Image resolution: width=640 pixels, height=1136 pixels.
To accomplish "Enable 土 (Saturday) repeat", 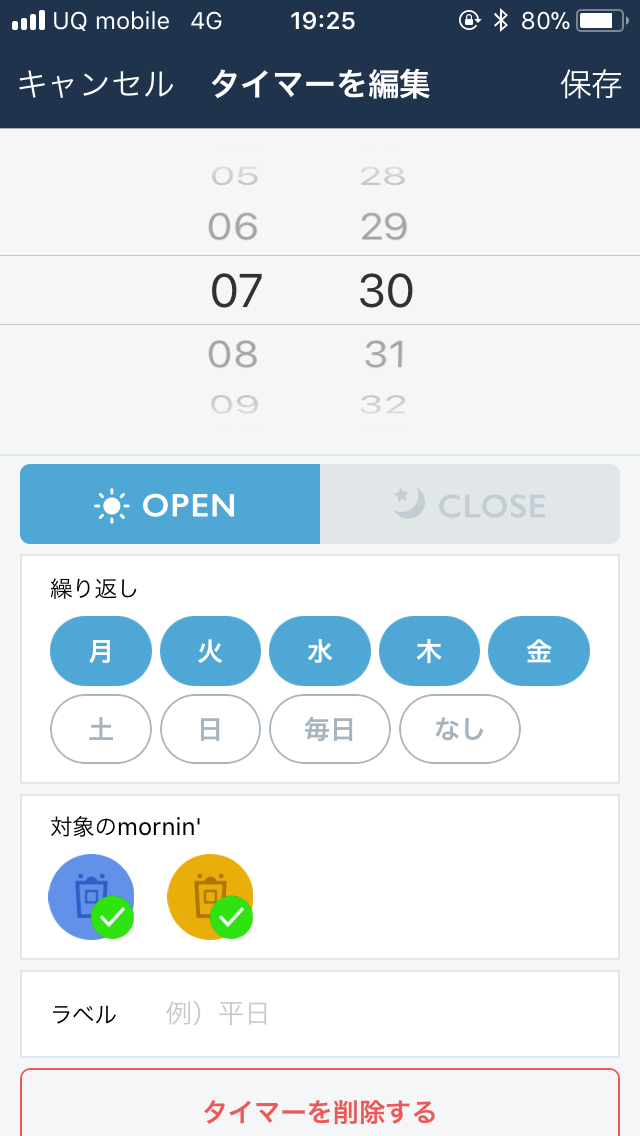I will tap(101, 729).
